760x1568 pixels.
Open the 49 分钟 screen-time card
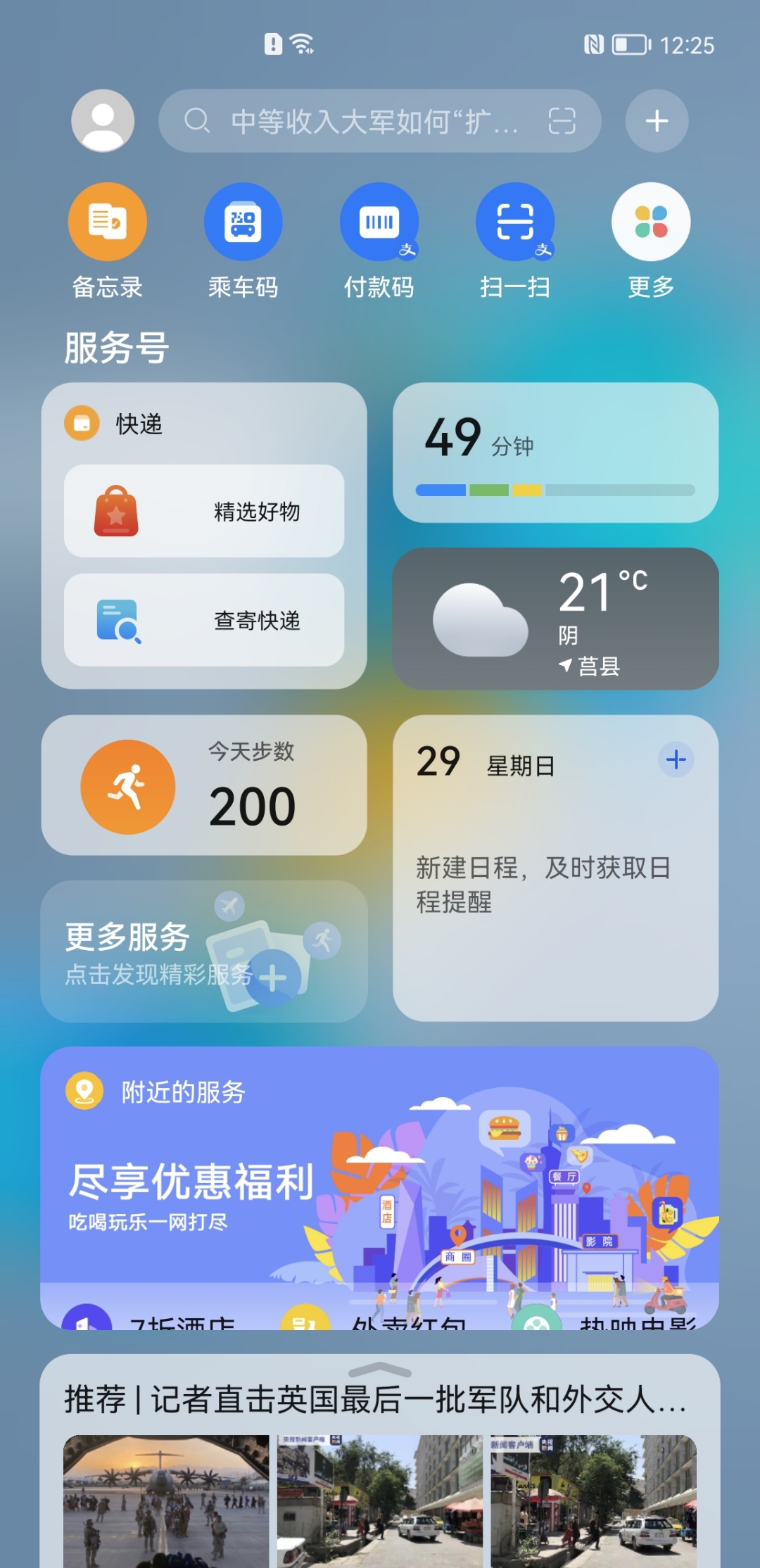tap(555, 453)
